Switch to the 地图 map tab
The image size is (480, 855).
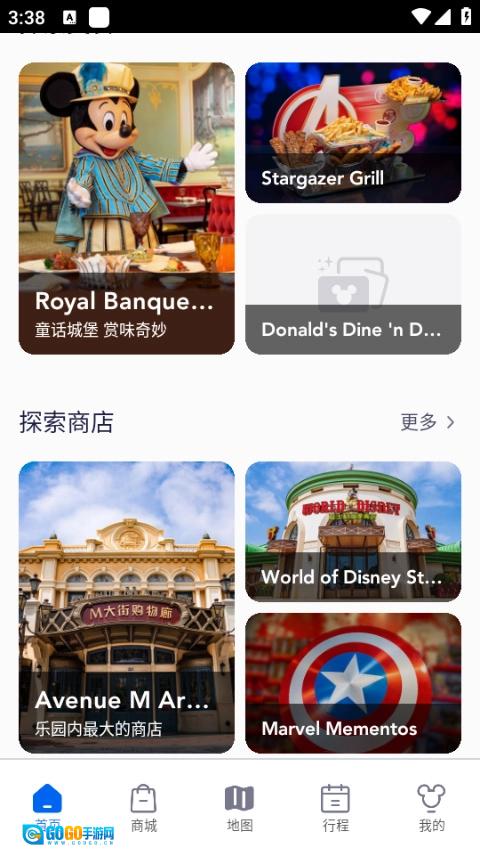[x=240, y=808]
